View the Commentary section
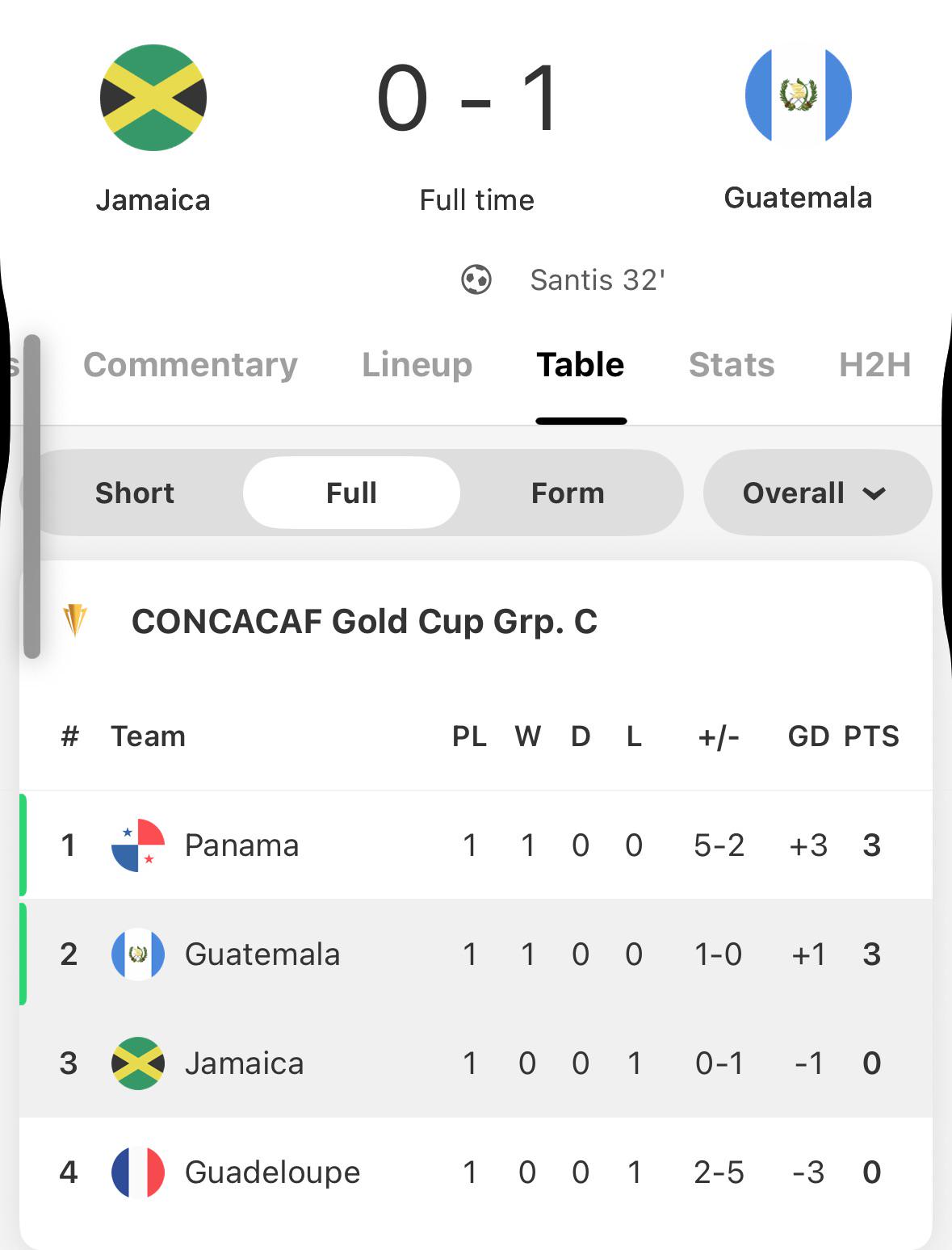The height and width of the screenshot is (1250, 952). click(x=191, y=365)
